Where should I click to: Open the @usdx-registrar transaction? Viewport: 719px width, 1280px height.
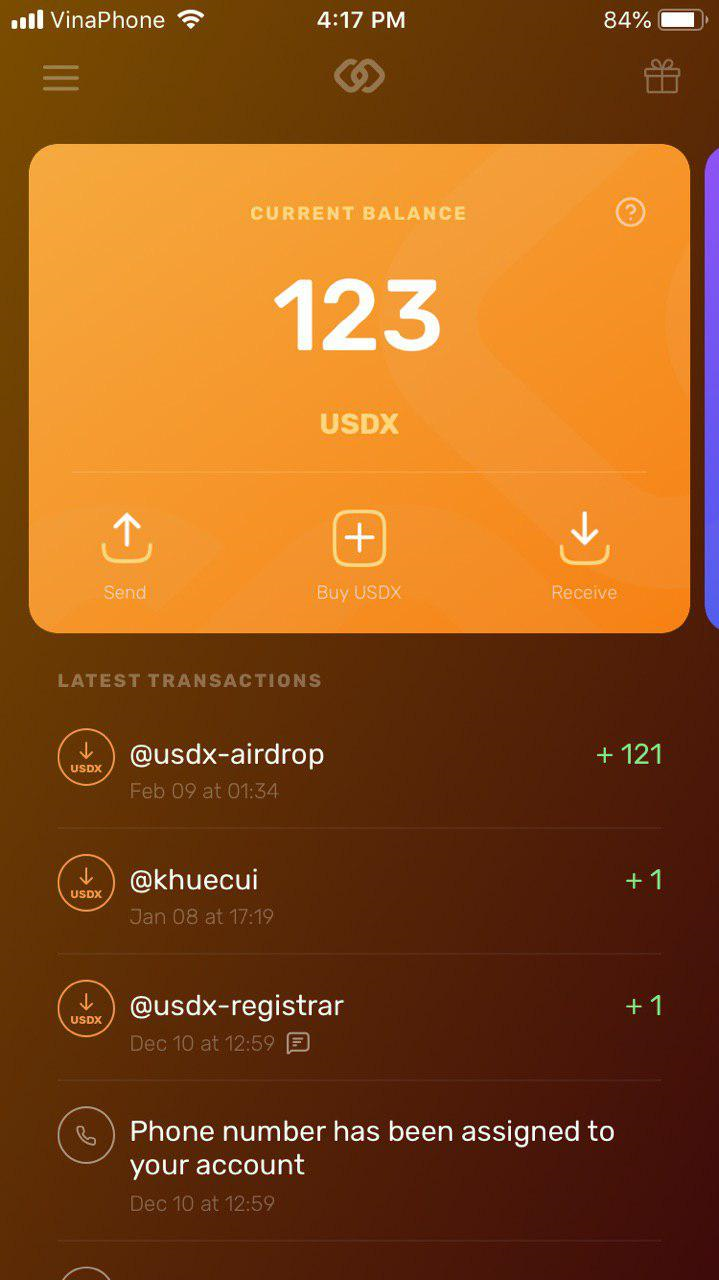[x=359, y=1020]
